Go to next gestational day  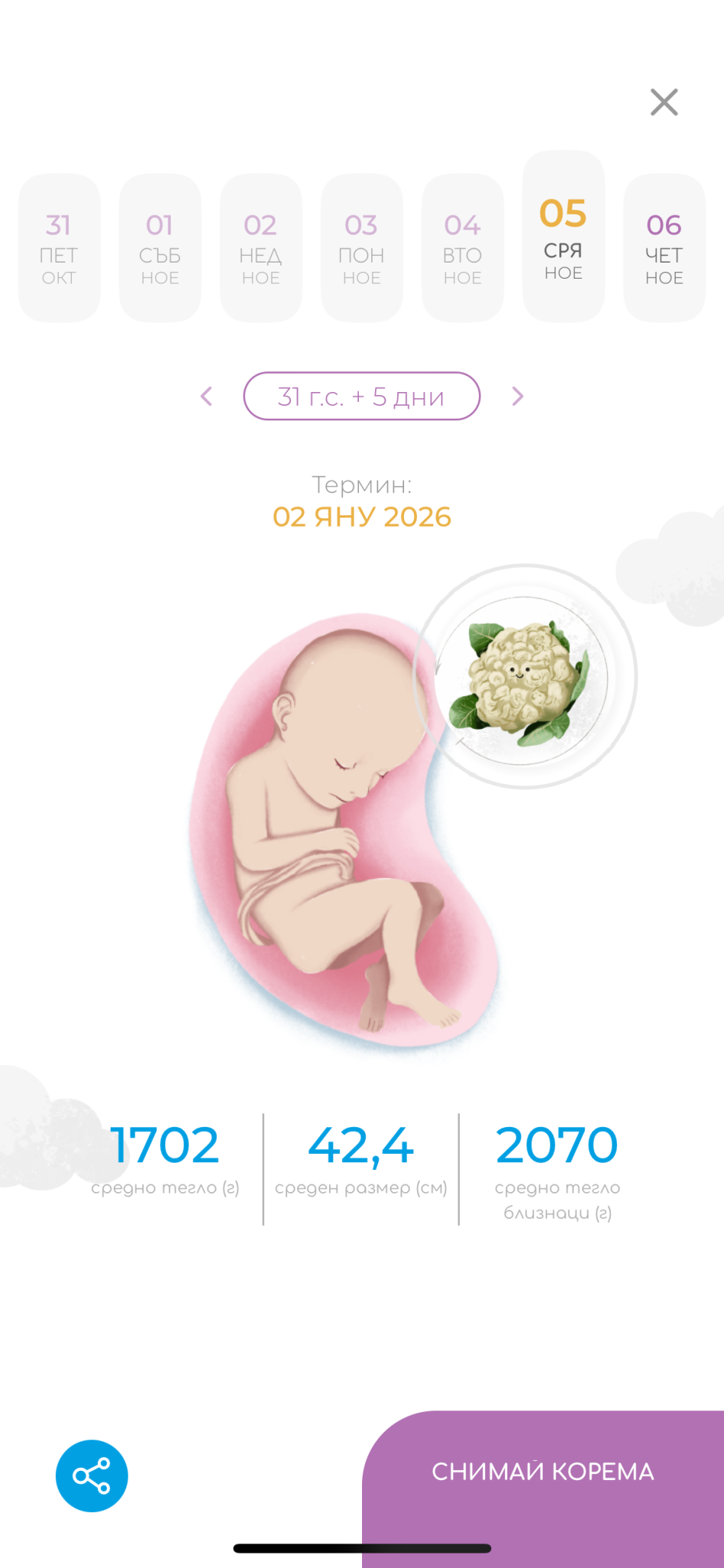[517, 396]
